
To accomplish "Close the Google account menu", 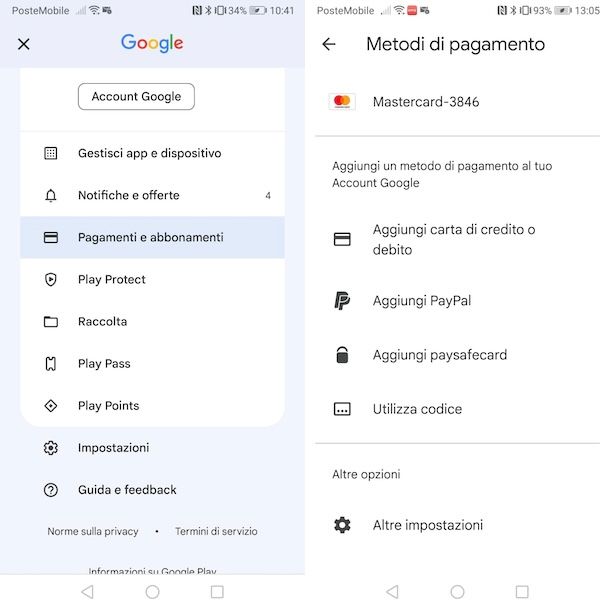I will (24, 44).
